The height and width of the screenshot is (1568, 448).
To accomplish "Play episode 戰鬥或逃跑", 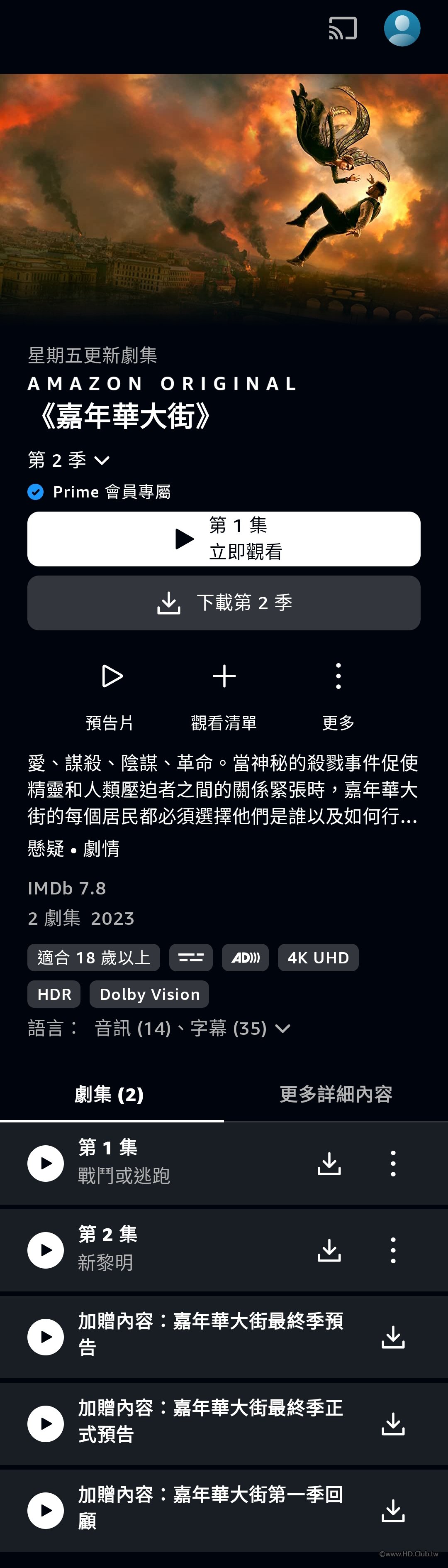I will coord(46,1163).
